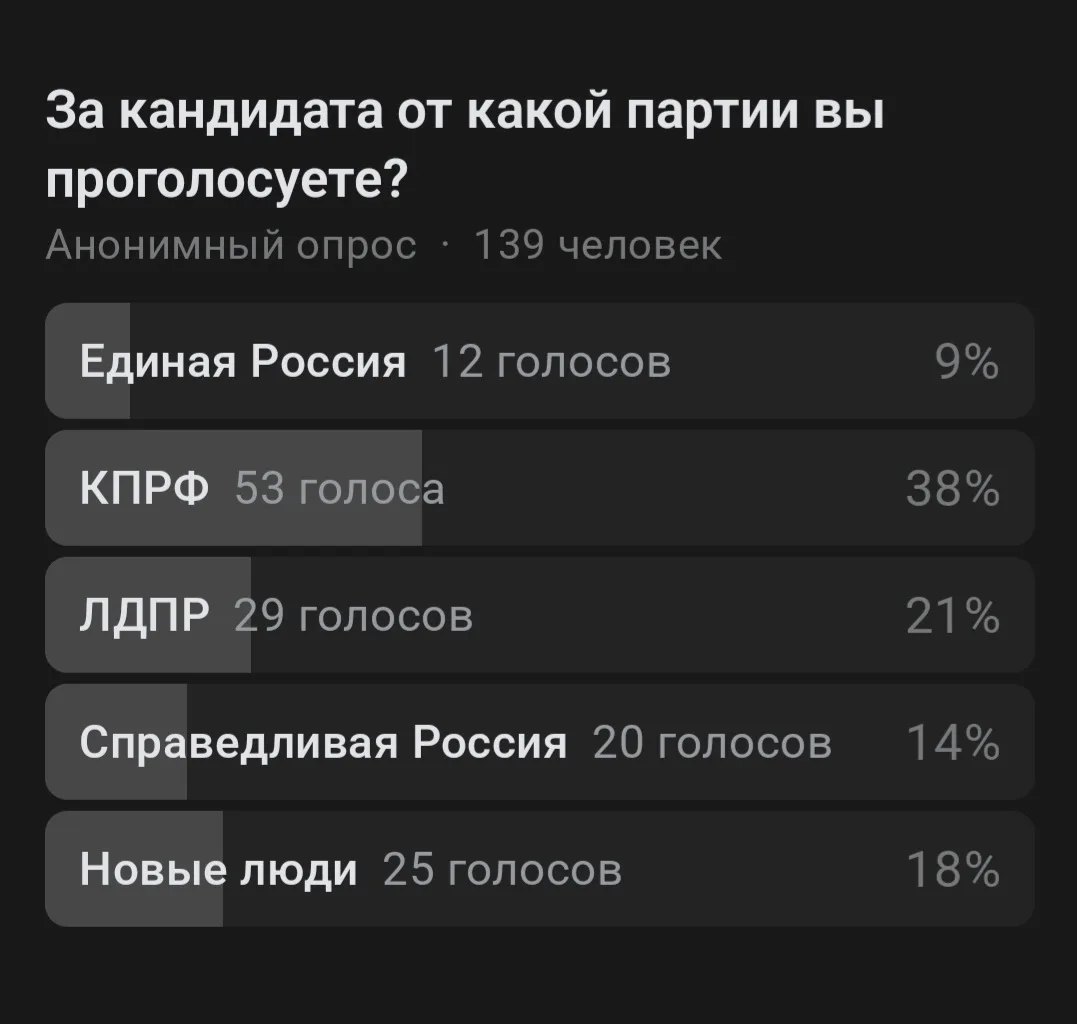Choose the КПРФ poll option
1077x1024 pixels.
(539, 488)
